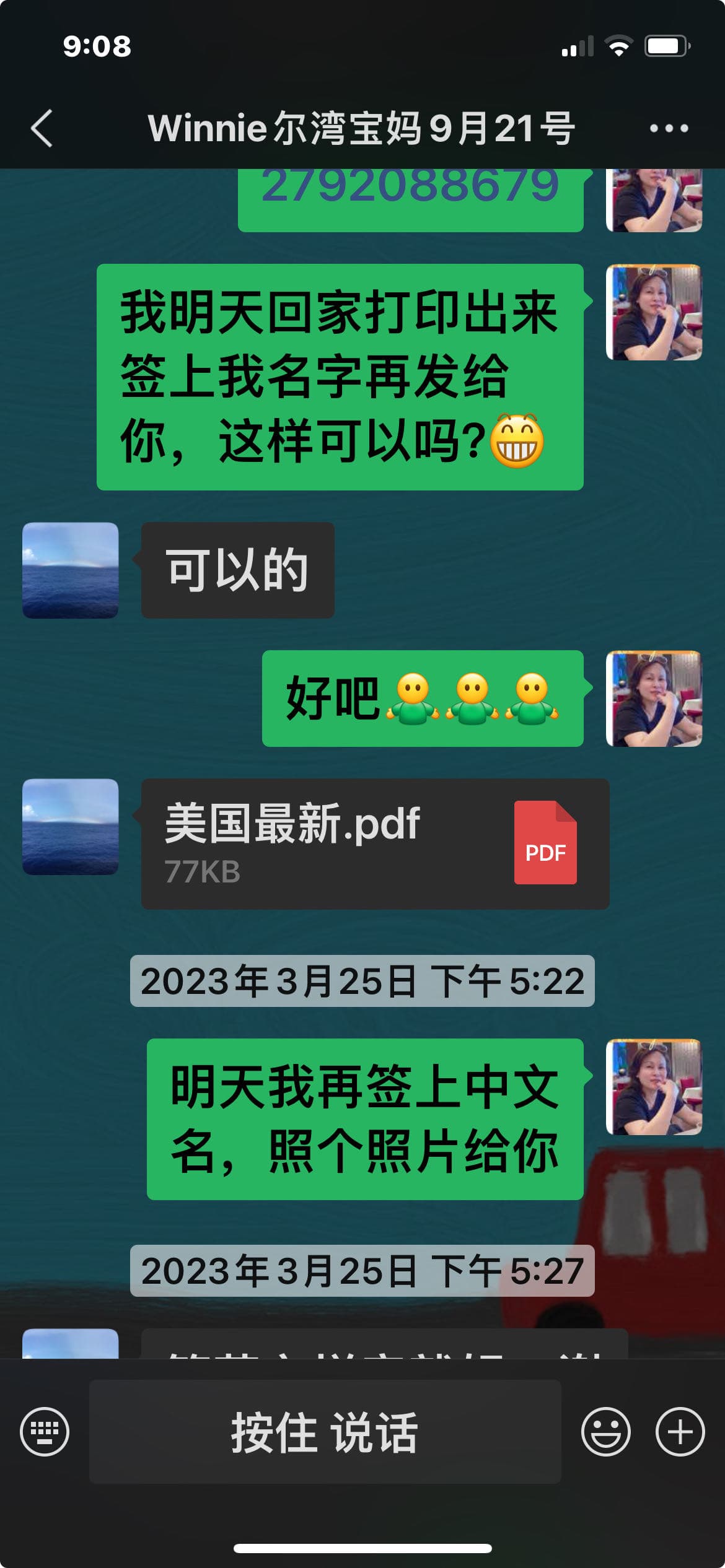Open the emoji sticker panel

[605, 1431]
